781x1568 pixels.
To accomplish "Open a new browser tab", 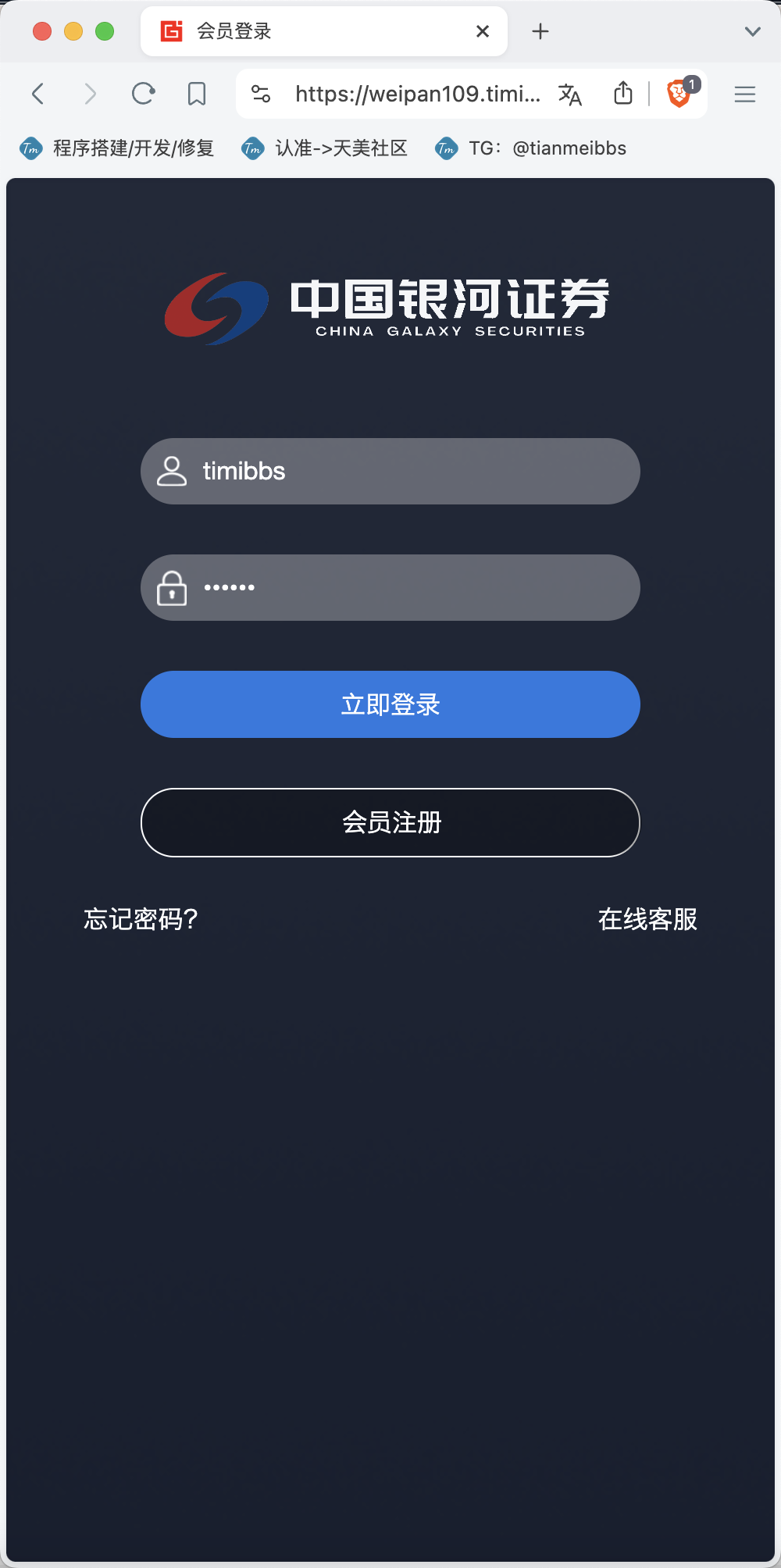I will point(540,31).
